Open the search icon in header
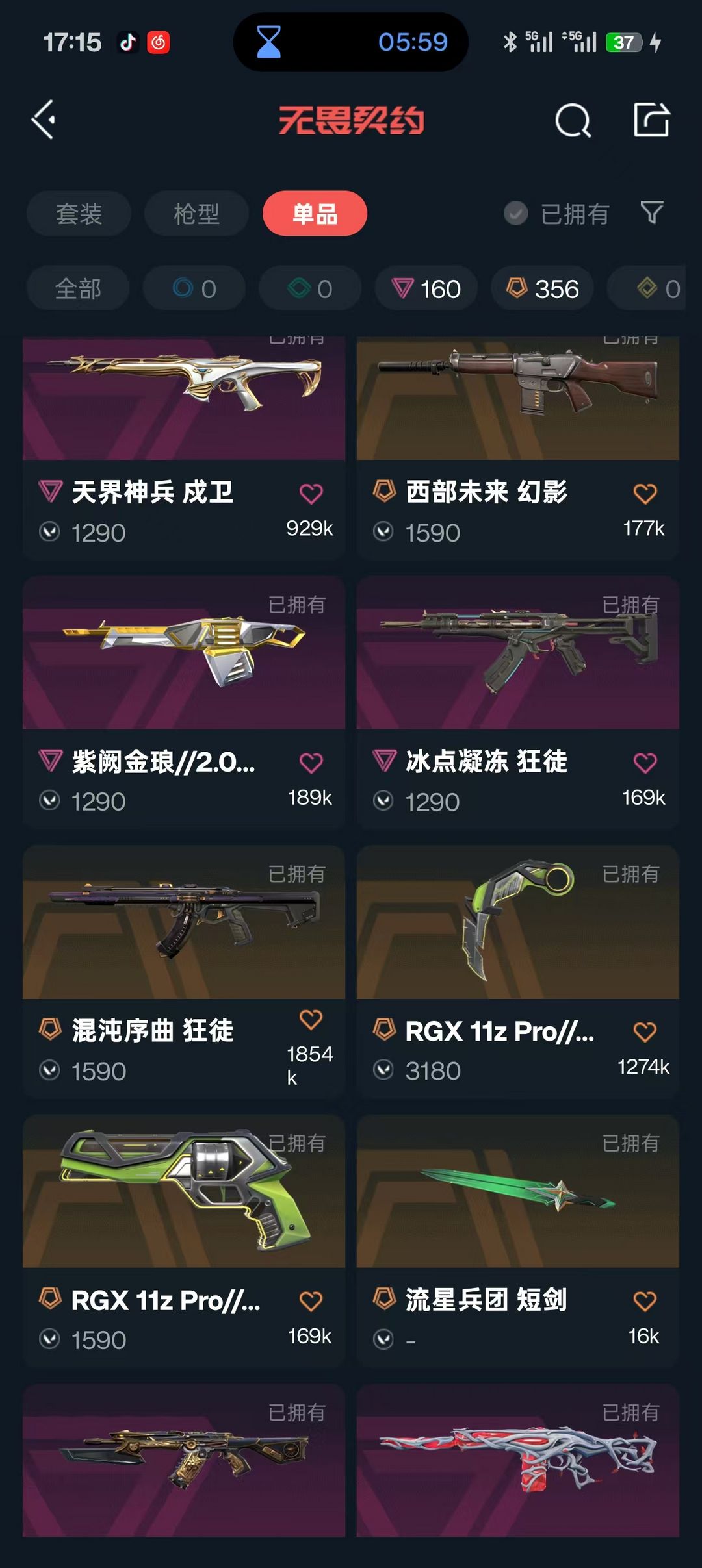This screenshot has height=1568, width=702. coord(573,121)
